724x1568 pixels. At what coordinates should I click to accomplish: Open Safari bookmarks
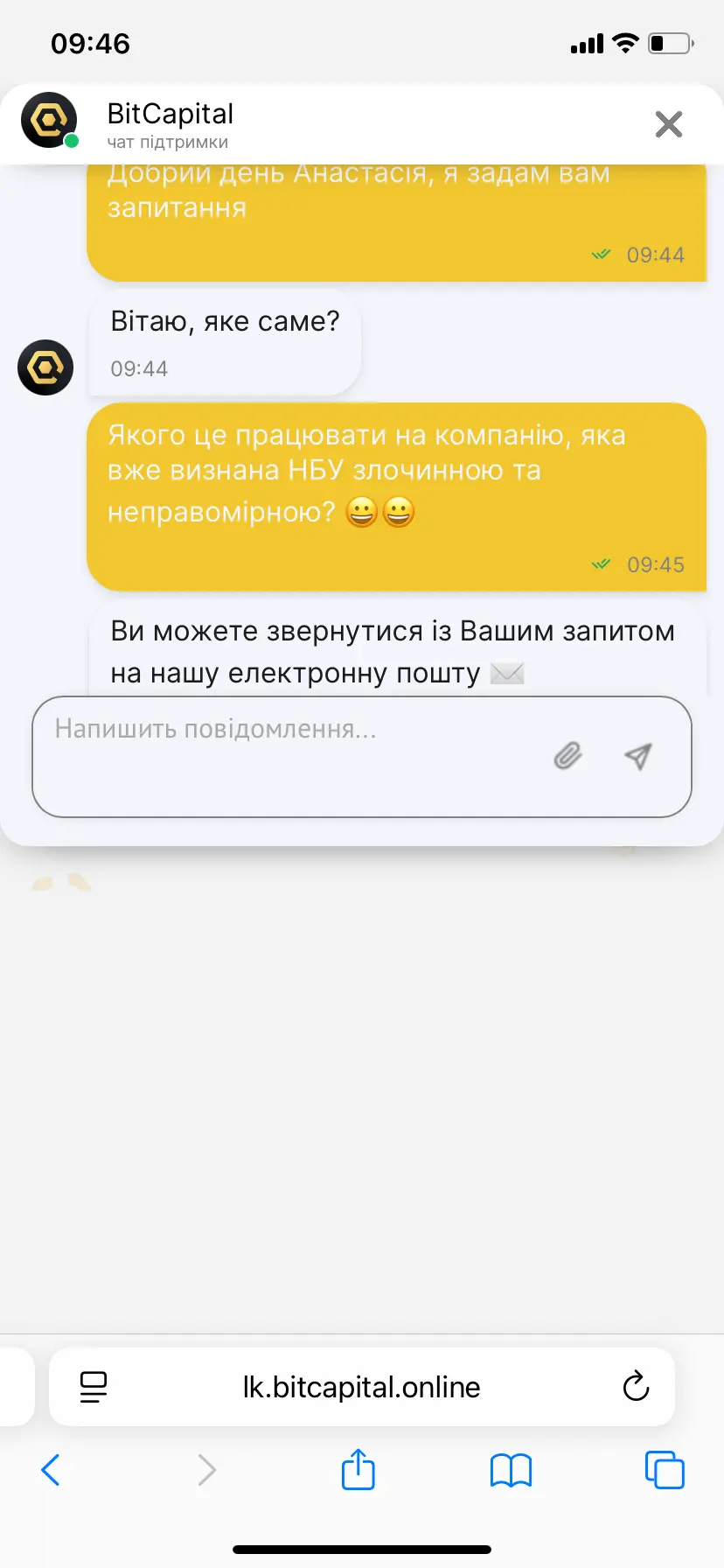point(511,1470)
